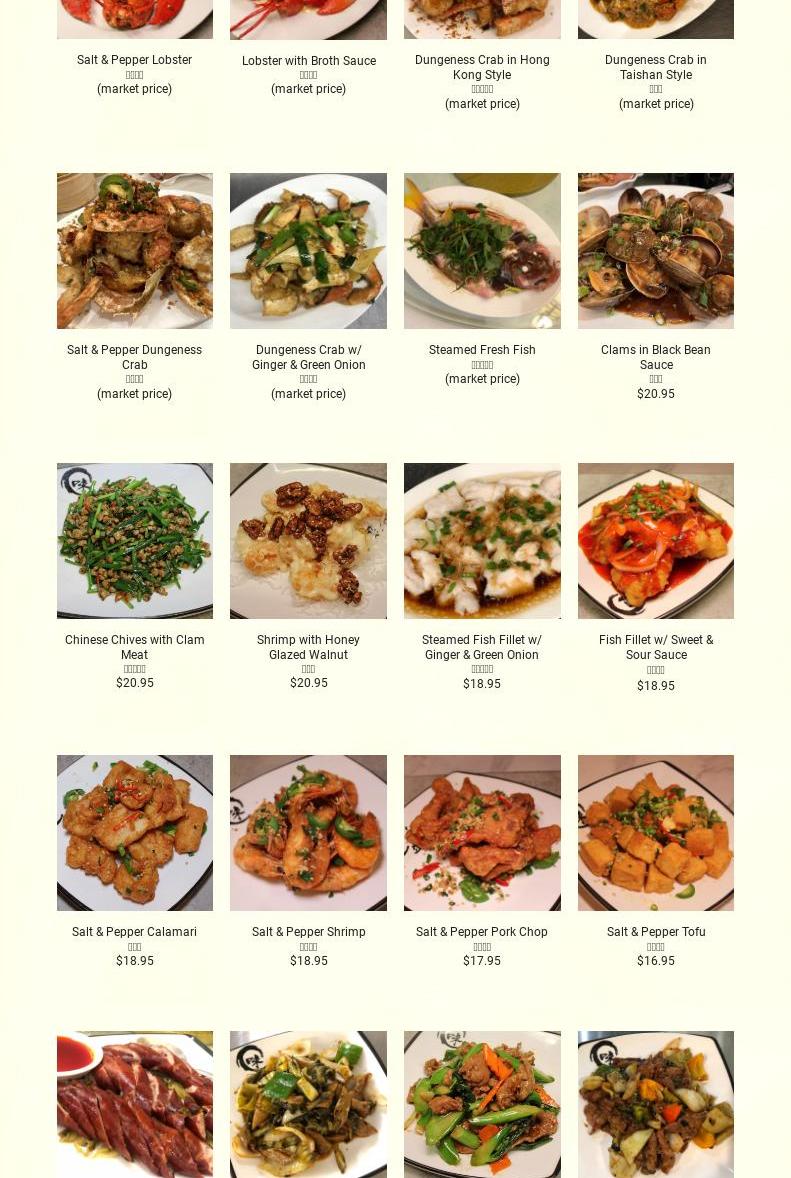
Task: Open the Clams in Black Bean Sauce photo
Action: point(656,251)
